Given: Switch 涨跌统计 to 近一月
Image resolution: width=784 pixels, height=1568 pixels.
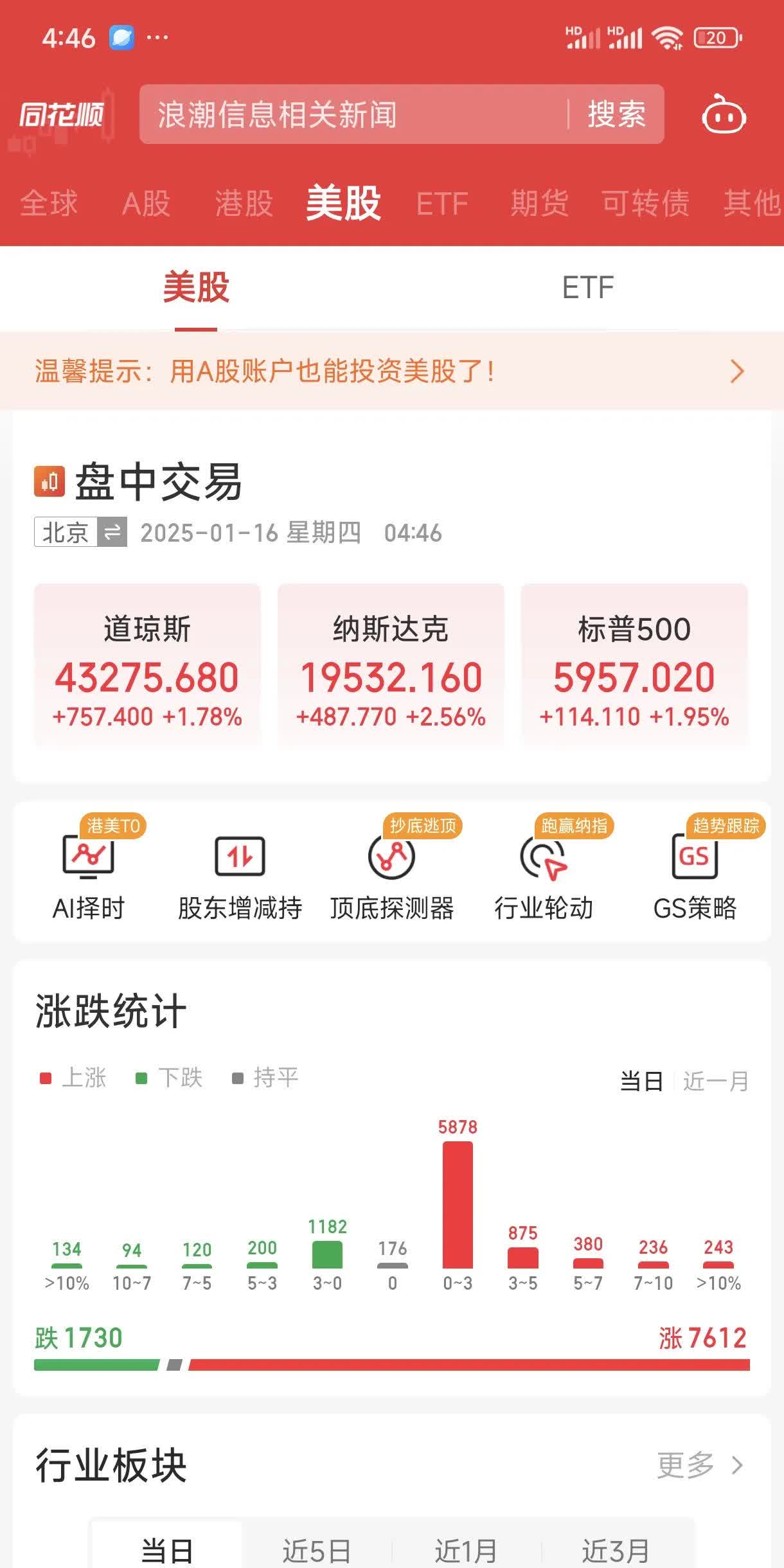Looking at the screenshot, I should (x=715, y=1082).
